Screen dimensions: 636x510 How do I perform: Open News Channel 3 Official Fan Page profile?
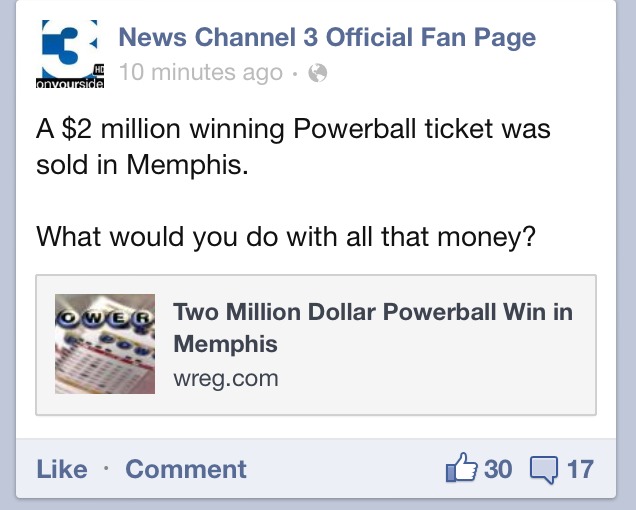click(326, 38)
